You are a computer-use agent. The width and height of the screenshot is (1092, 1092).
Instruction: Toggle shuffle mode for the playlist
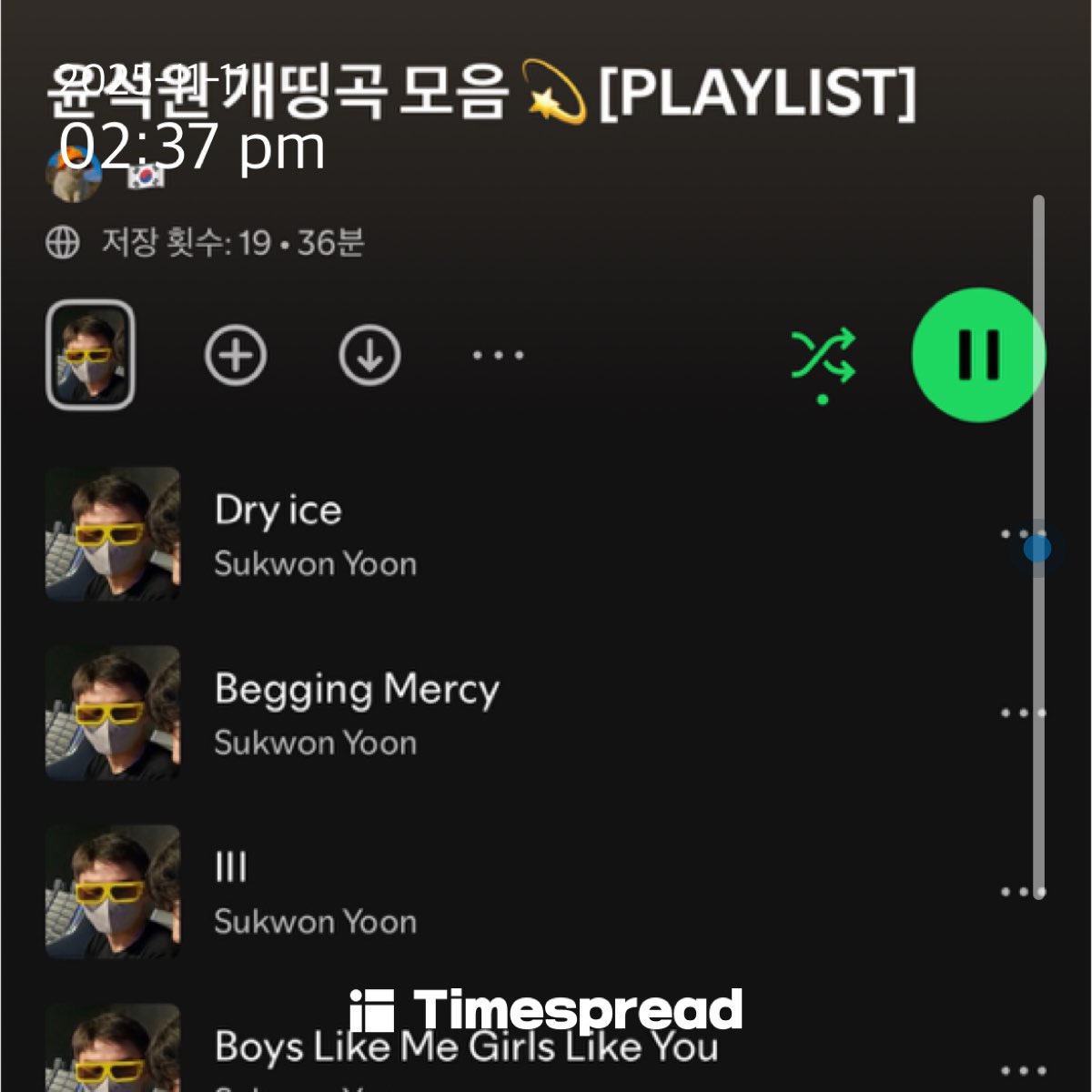[x=823, y=355]
